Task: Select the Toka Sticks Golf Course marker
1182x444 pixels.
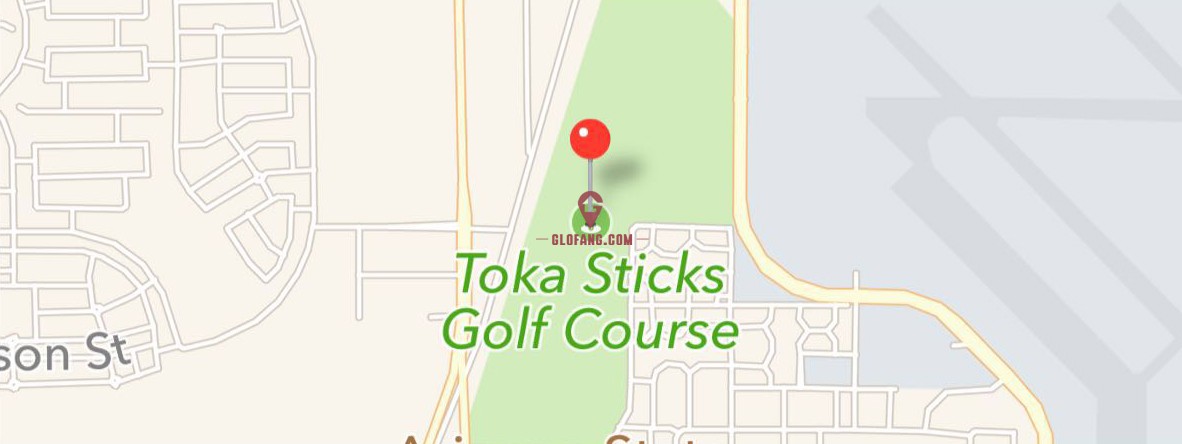Action: pos(590,219)
